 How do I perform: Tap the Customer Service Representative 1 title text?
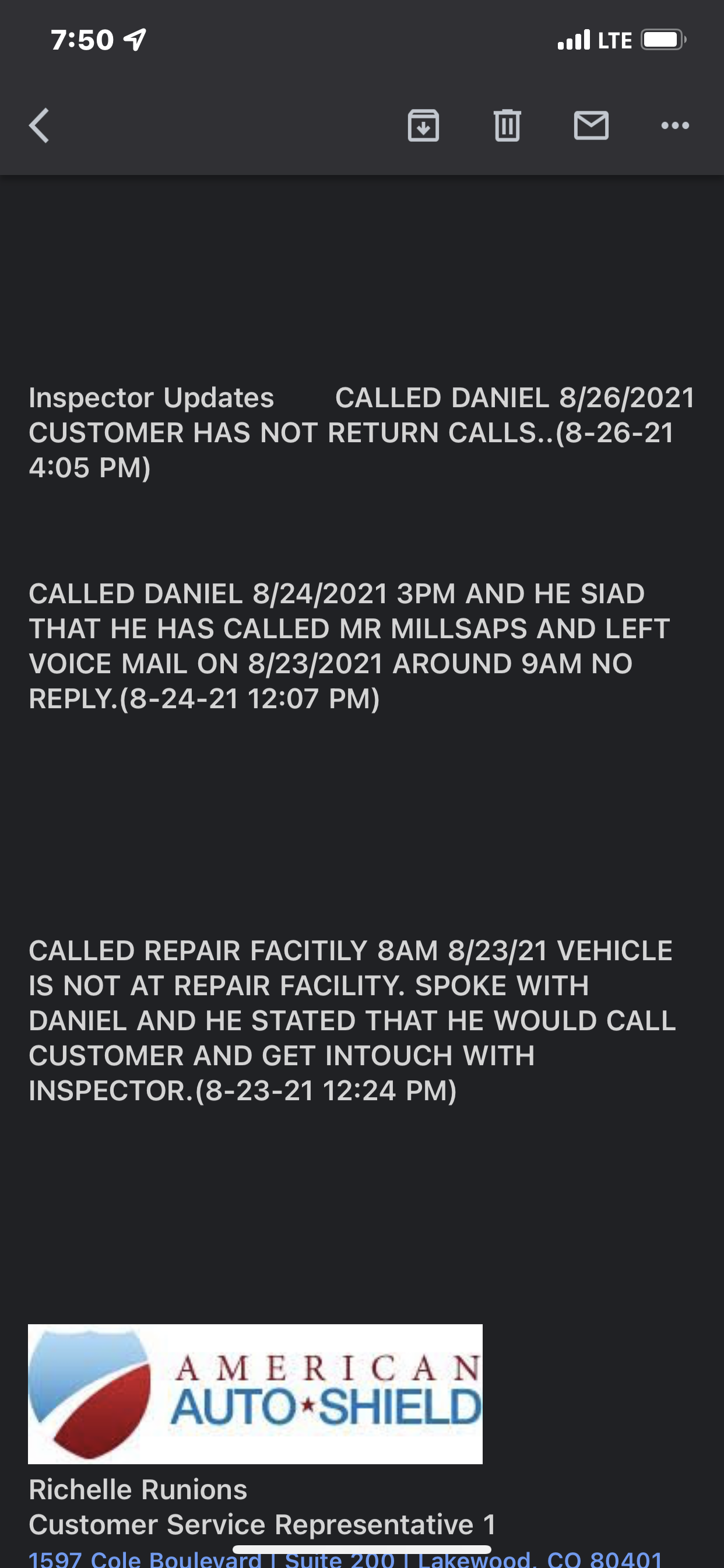pyautogui.click(x=263, y=1525)
